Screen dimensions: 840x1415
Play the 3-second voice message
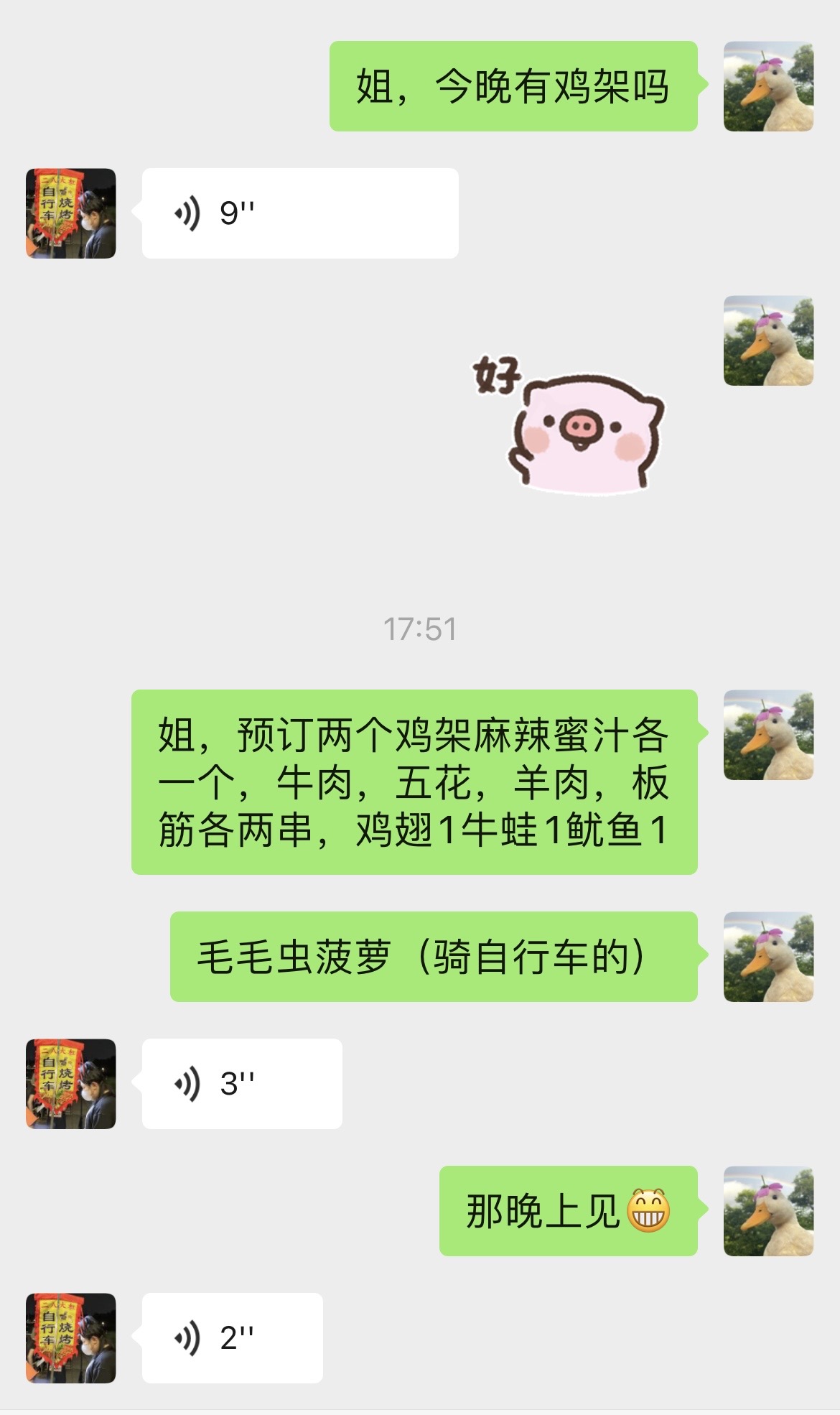click(x=242, y=1084)
